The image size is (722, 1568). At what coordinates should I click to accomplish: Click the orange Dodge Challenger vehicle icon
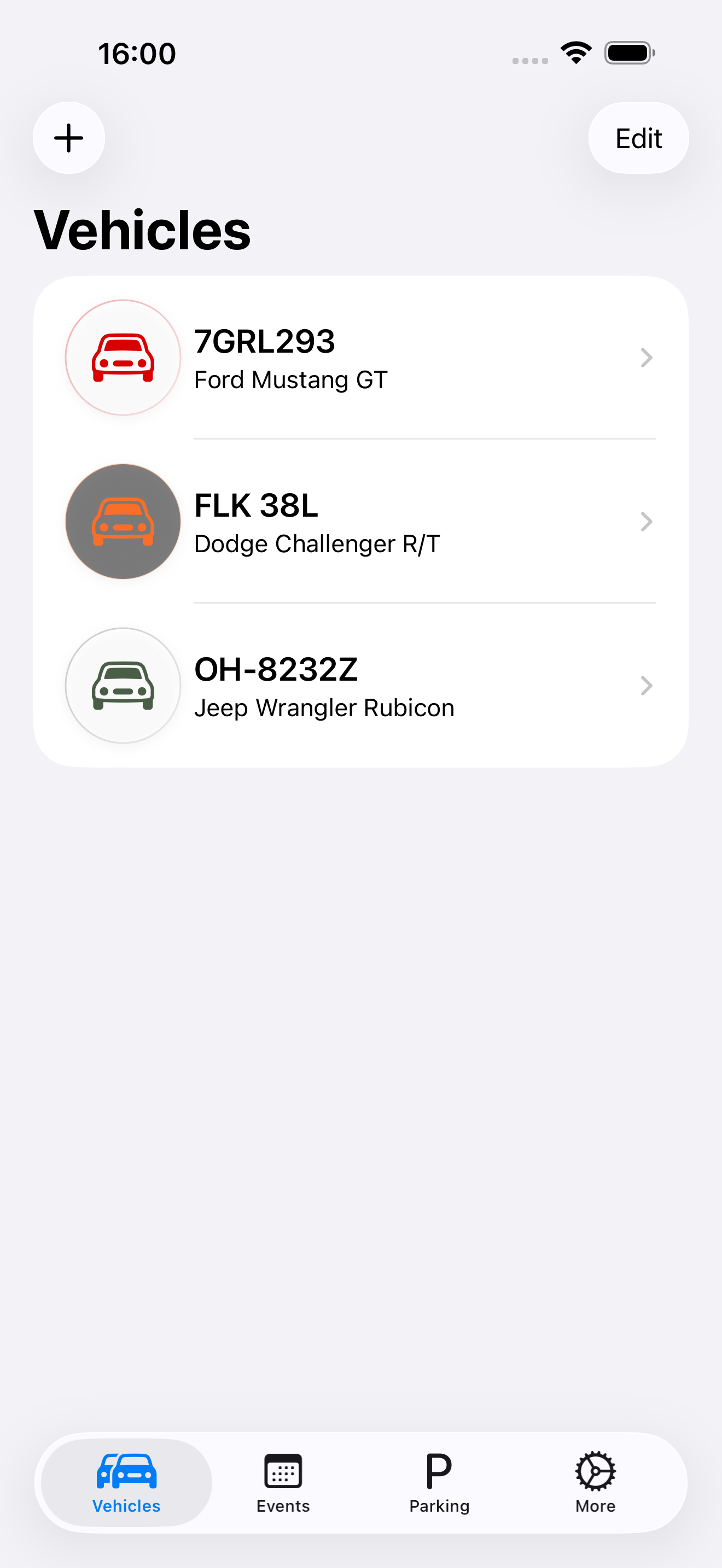point(123,522)
